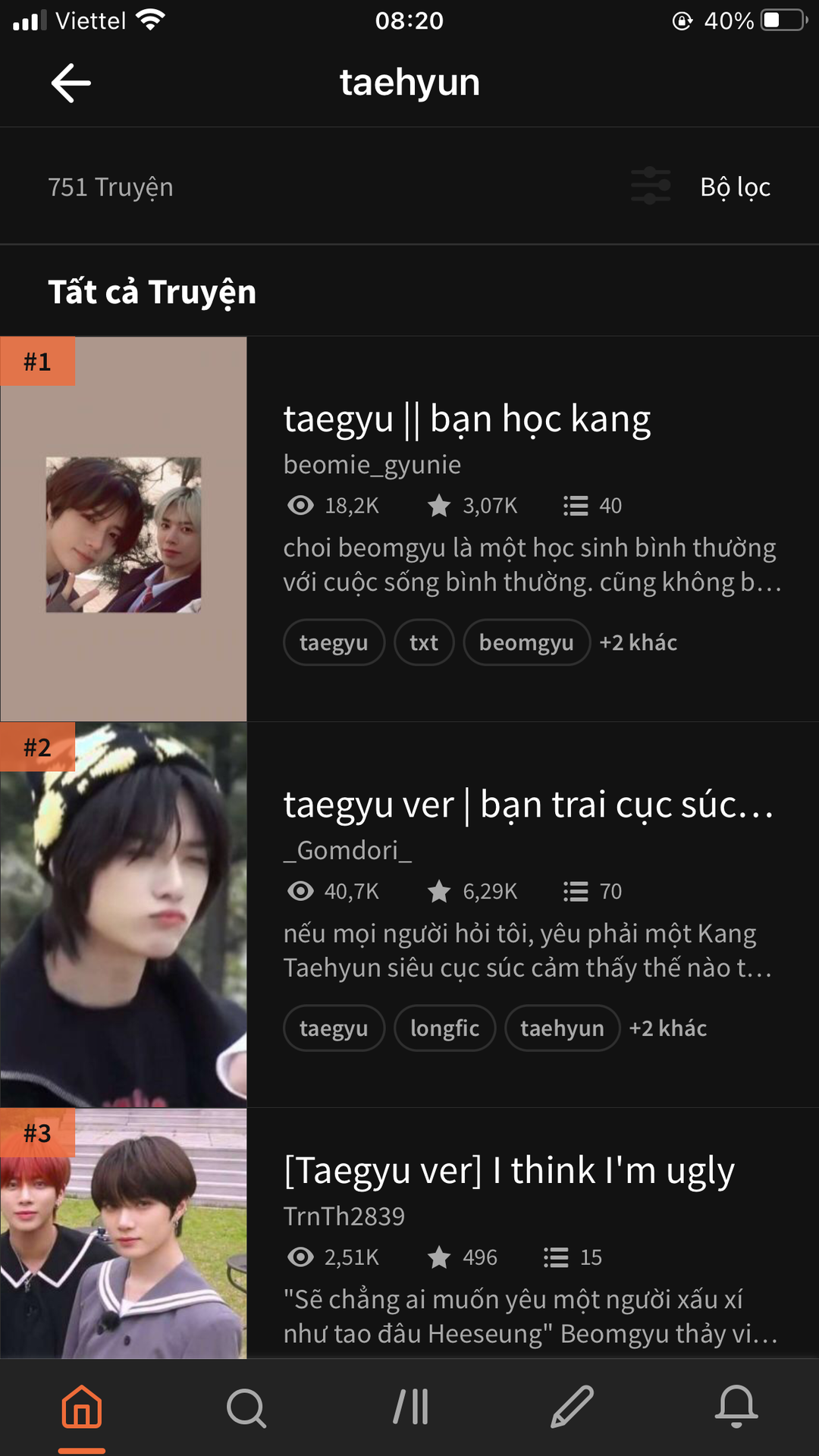Viewport: 819px width, 1456px height.
Task: Select the "taehyun" tag chip
Action: point(562,1028)
